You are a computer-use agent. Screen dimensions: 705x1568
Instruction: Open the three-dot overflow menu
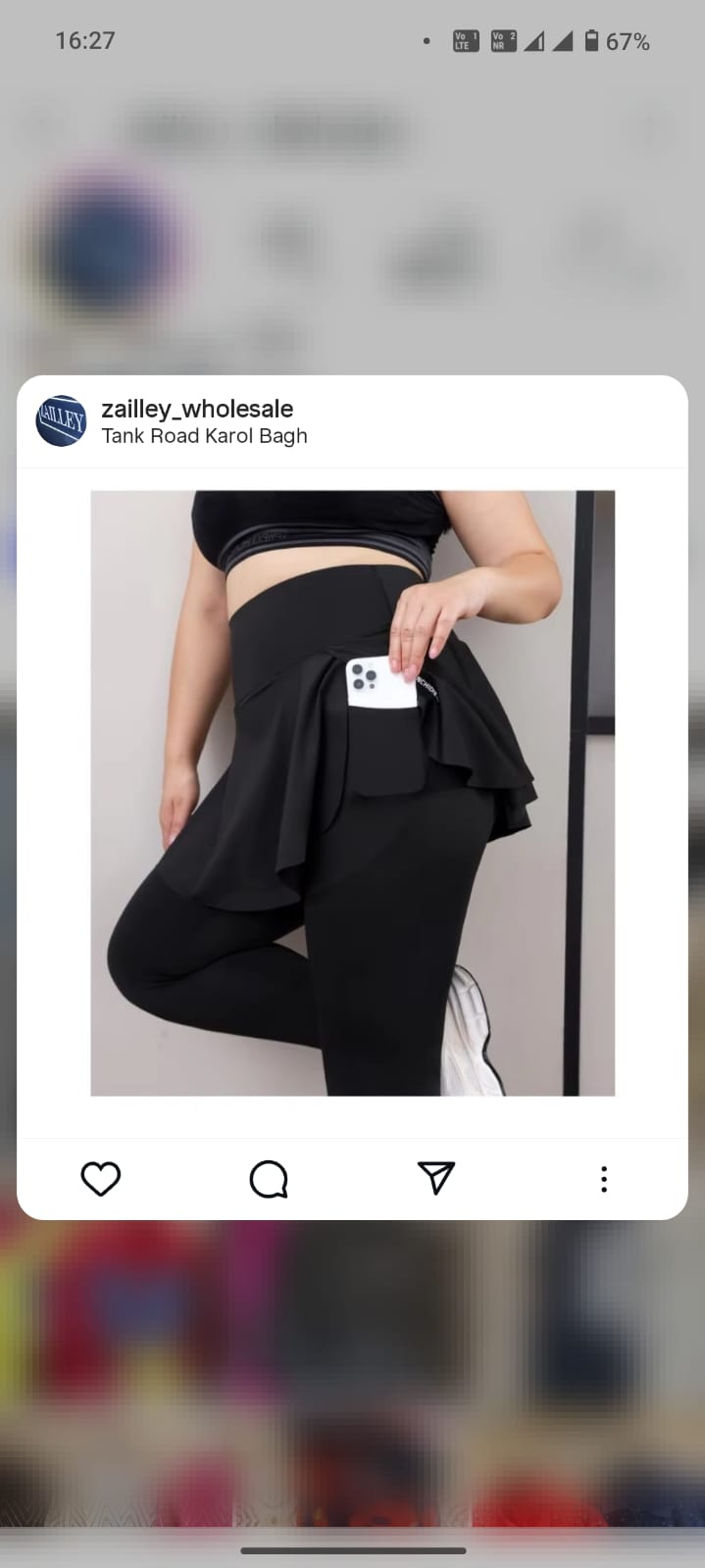(x=604, y=1179)
